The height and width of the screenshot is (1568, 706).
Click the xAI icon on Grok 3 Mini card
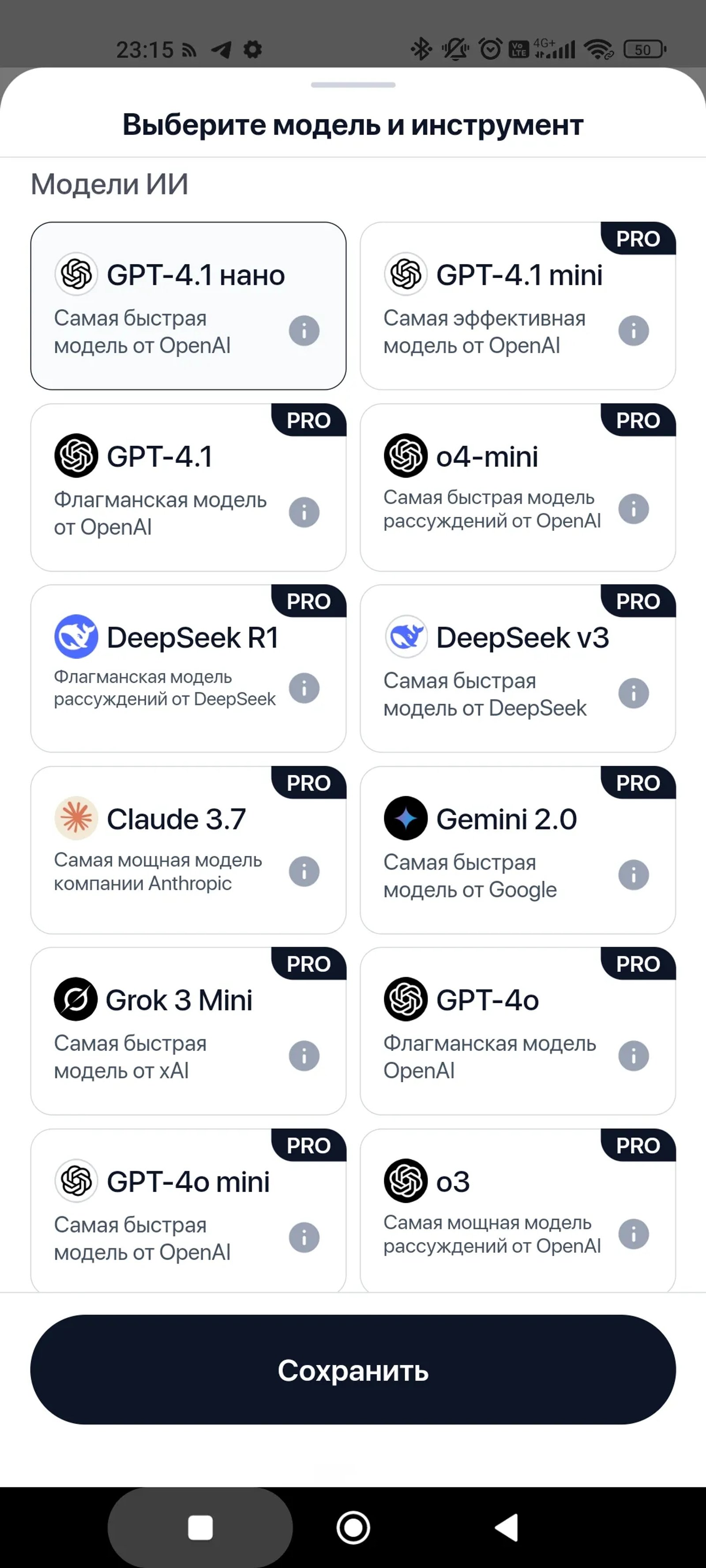coord(75,999)
